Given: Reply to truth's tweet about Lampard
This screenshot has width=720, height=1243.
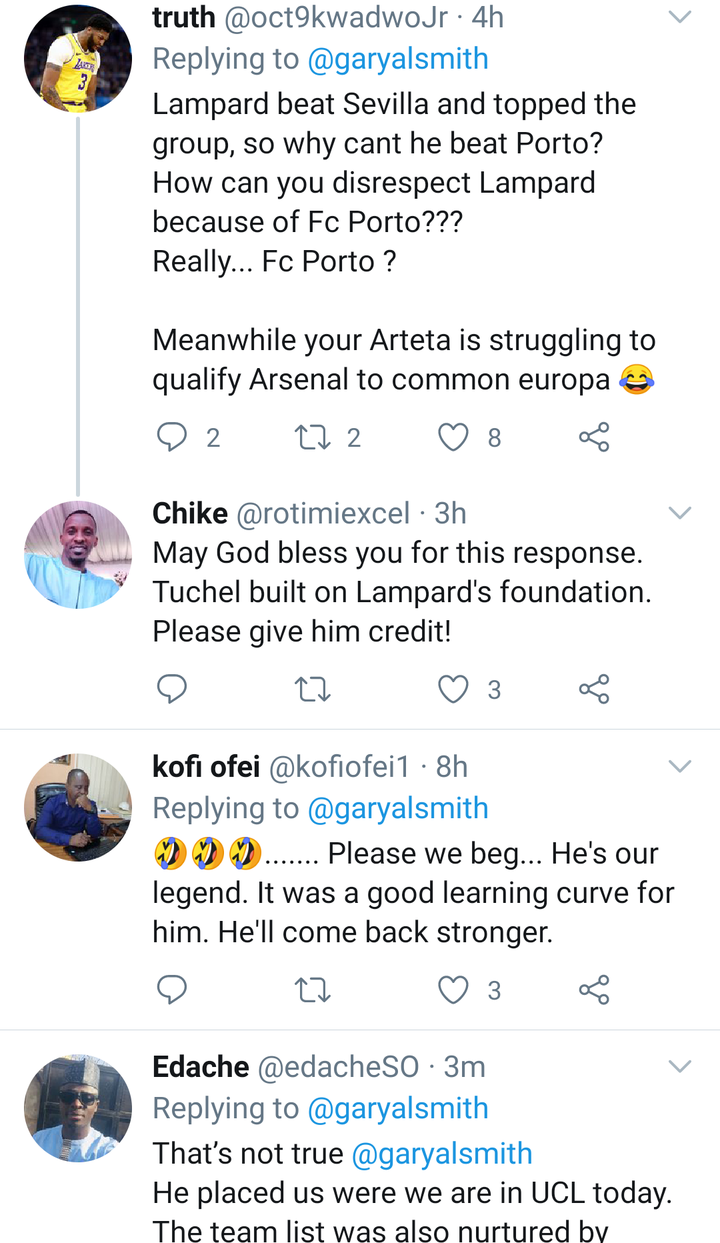Looking at the screenshot, I should pos(173,437).
